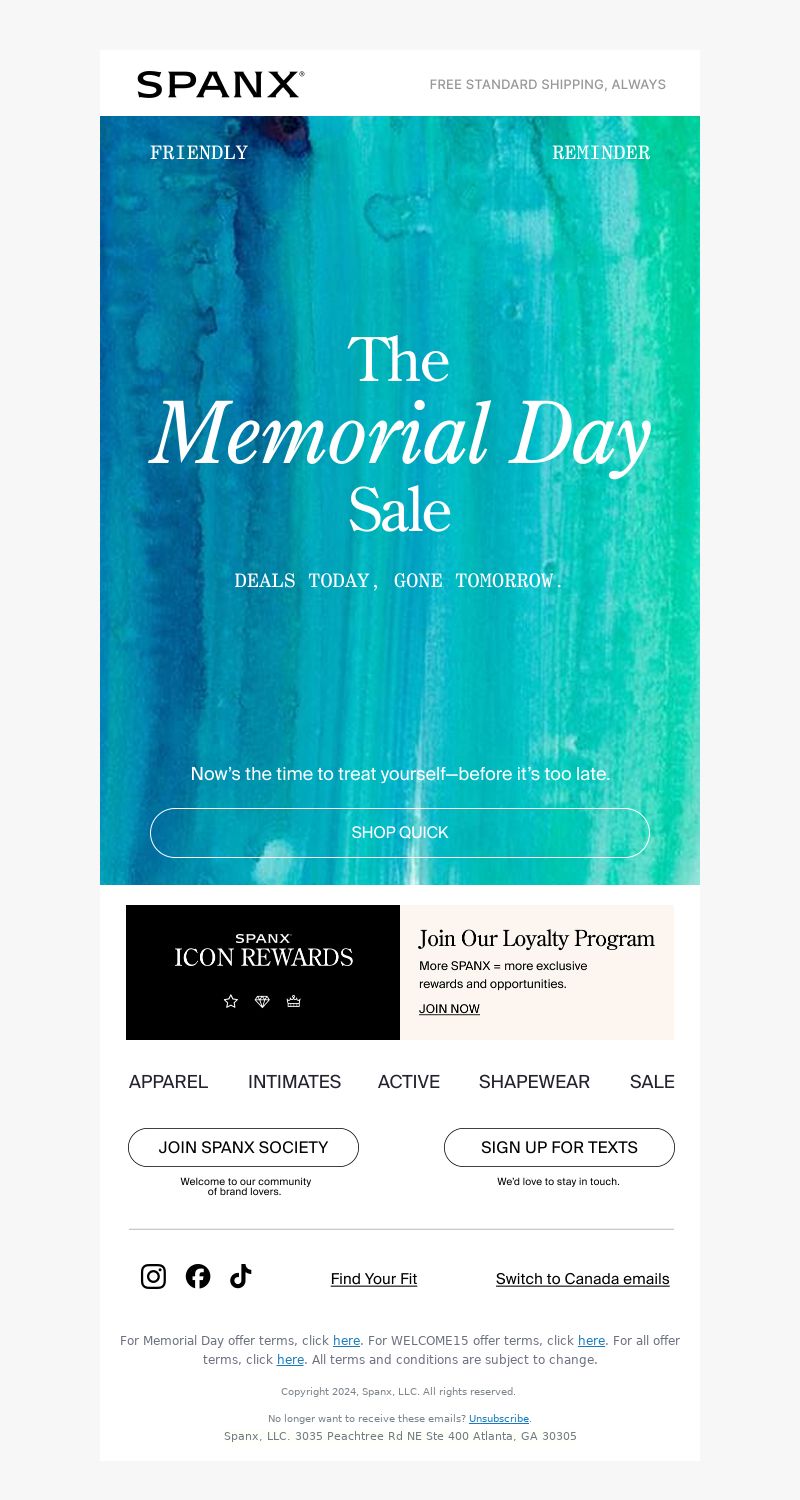
Task: Open the Facebook icon
Action: pos(198,1276)
